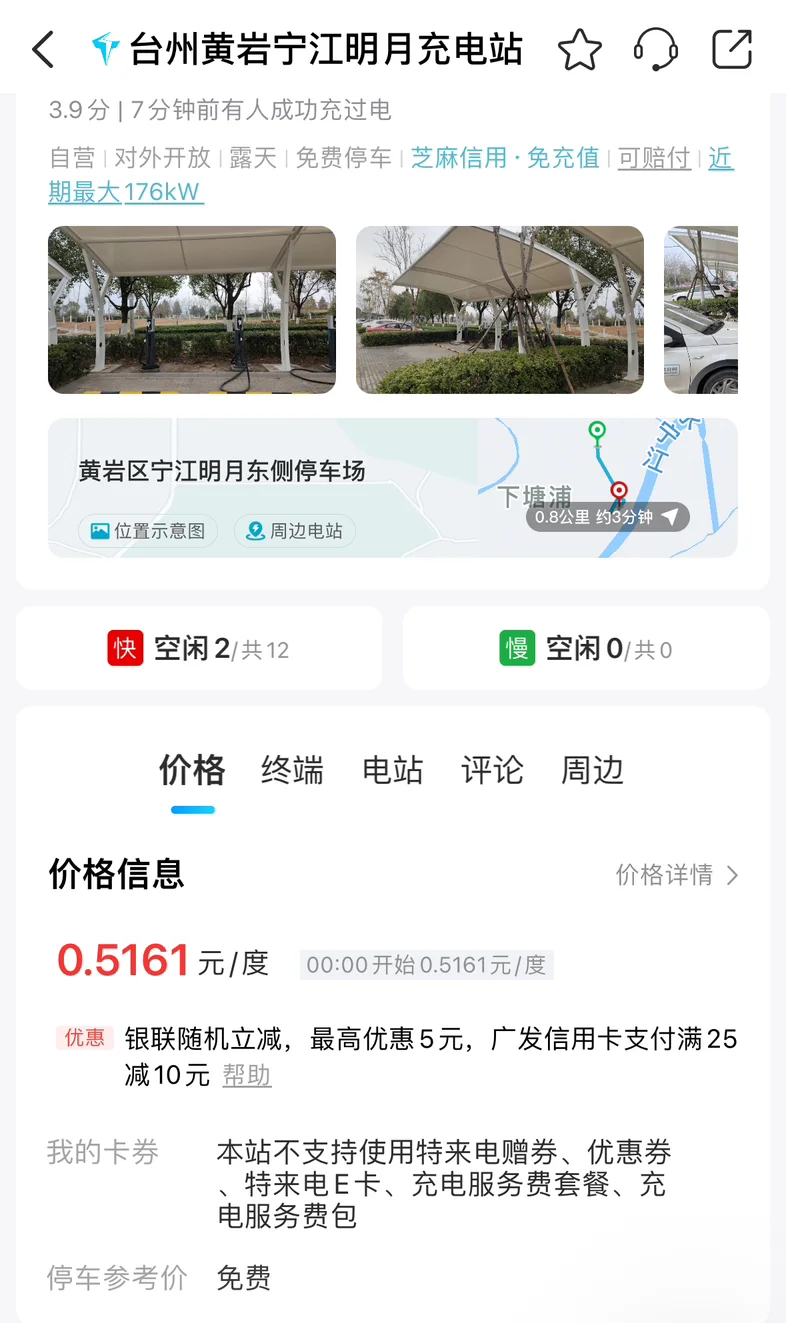Switch to the 电站 tab

[392, 770]
